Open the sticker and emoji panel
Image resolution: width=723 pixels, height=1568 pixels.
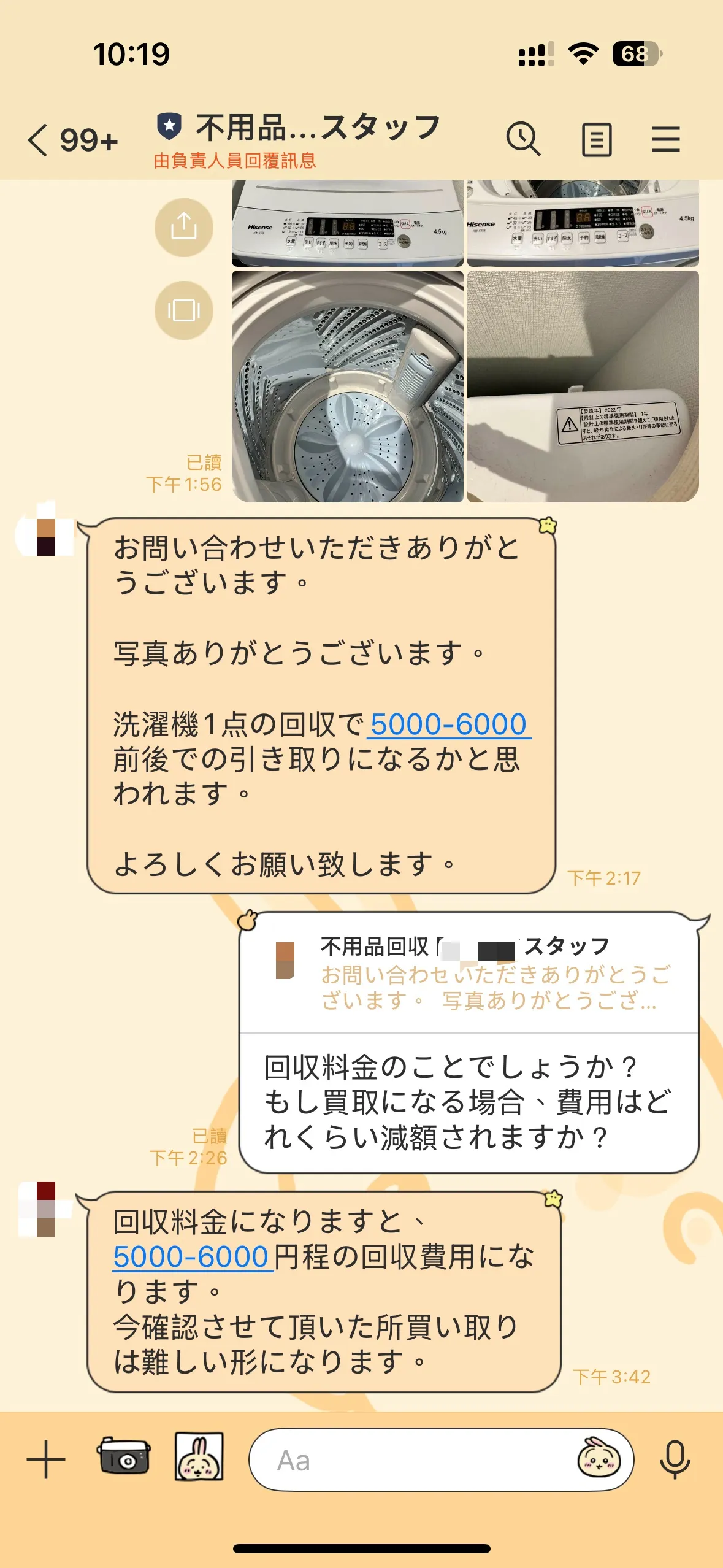(599, 1459)
